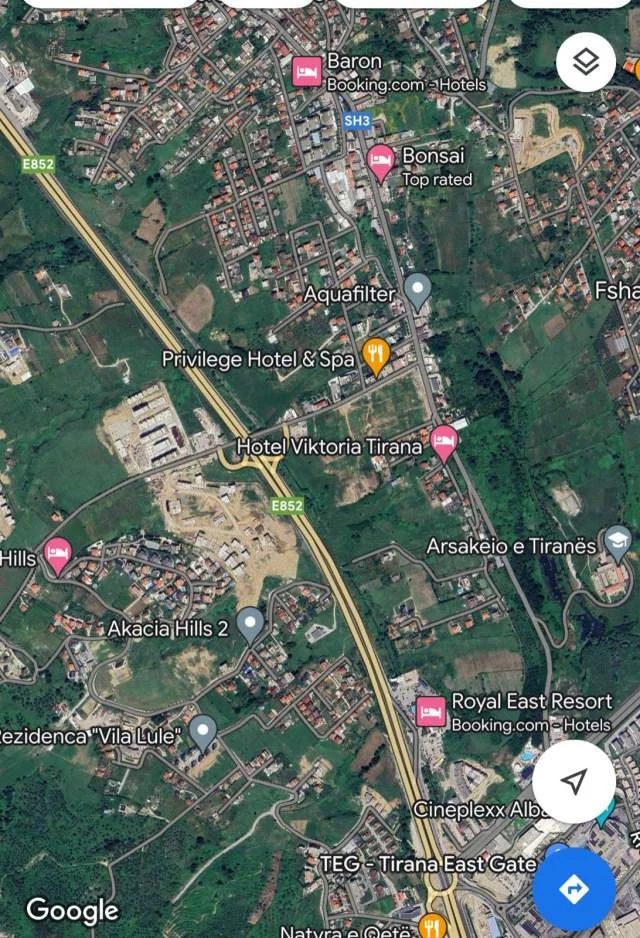The width and height of the screenshot is (640, 938).
Task: Open directions with the blue button
Action: point(573,889)
